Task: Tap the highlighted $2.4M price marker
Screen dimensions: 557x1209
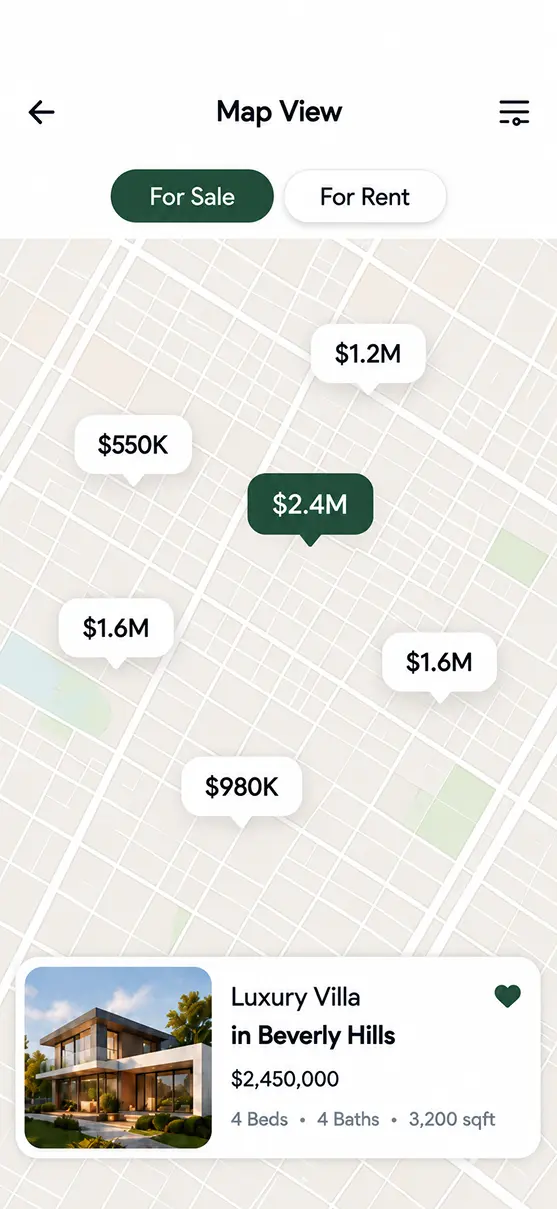Action: tap(310, 505)
